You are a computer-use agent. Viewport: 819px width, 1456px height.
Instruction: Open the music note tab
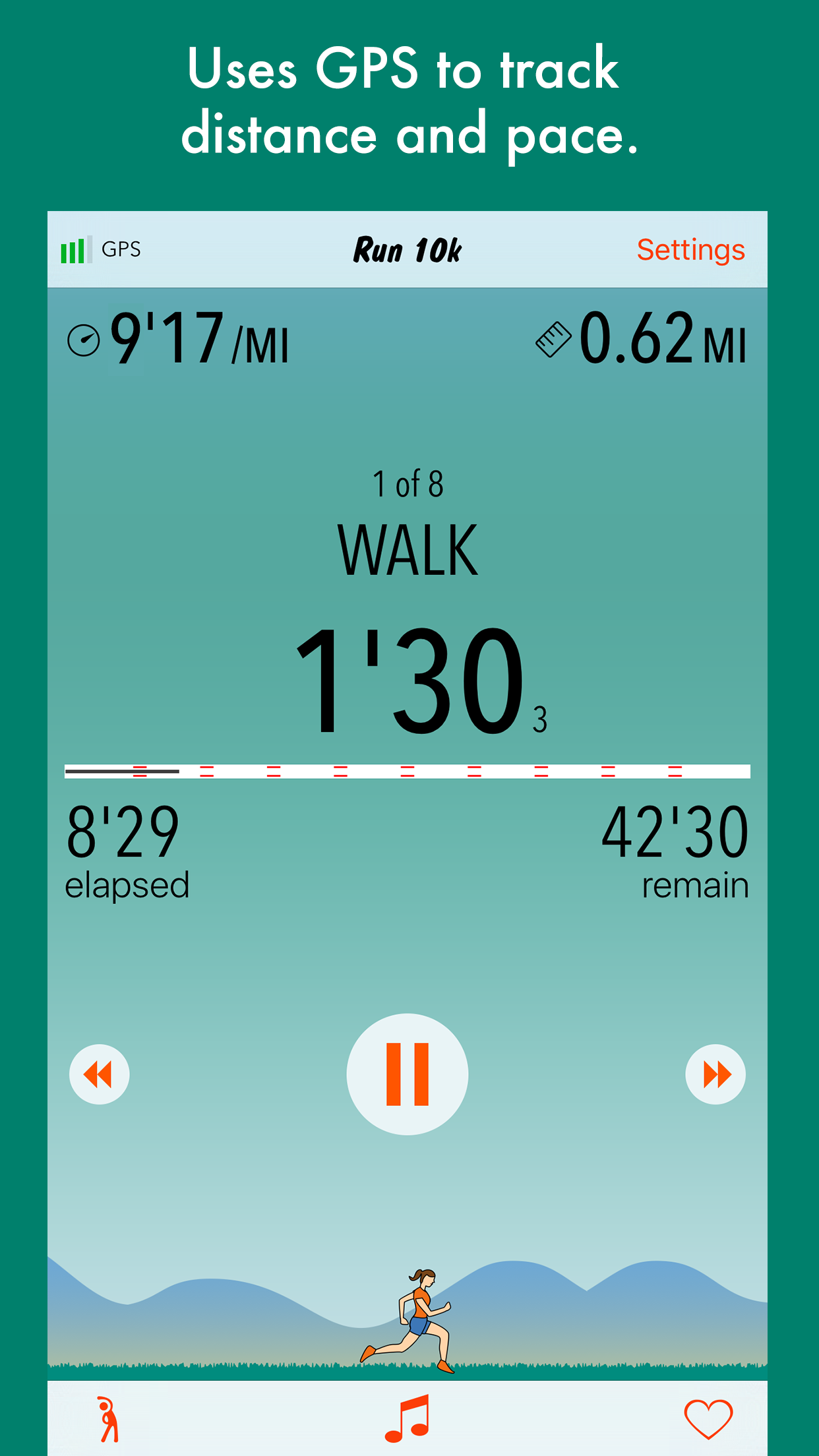(x=408, y=1418)
